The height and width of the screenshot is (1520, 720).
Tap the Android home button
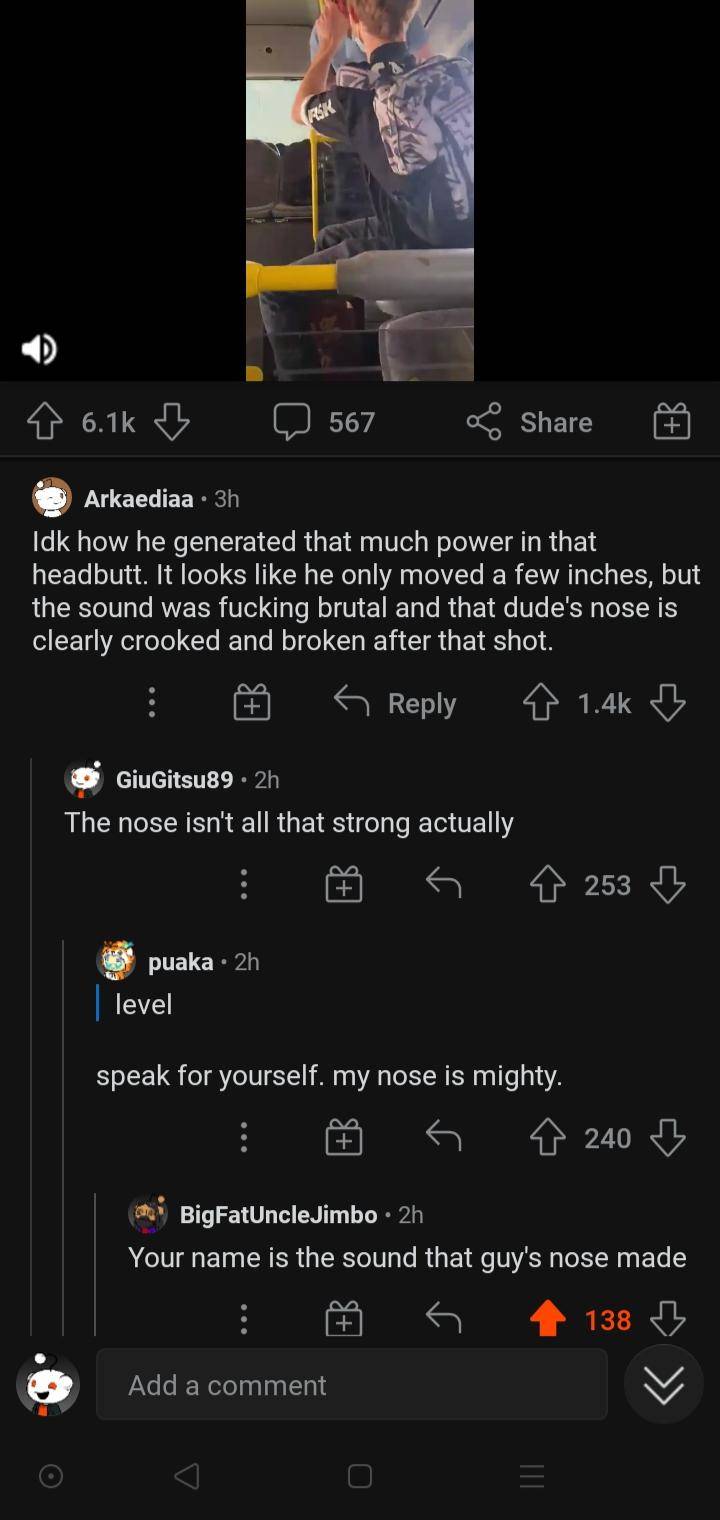click(x=360, y=1475)
